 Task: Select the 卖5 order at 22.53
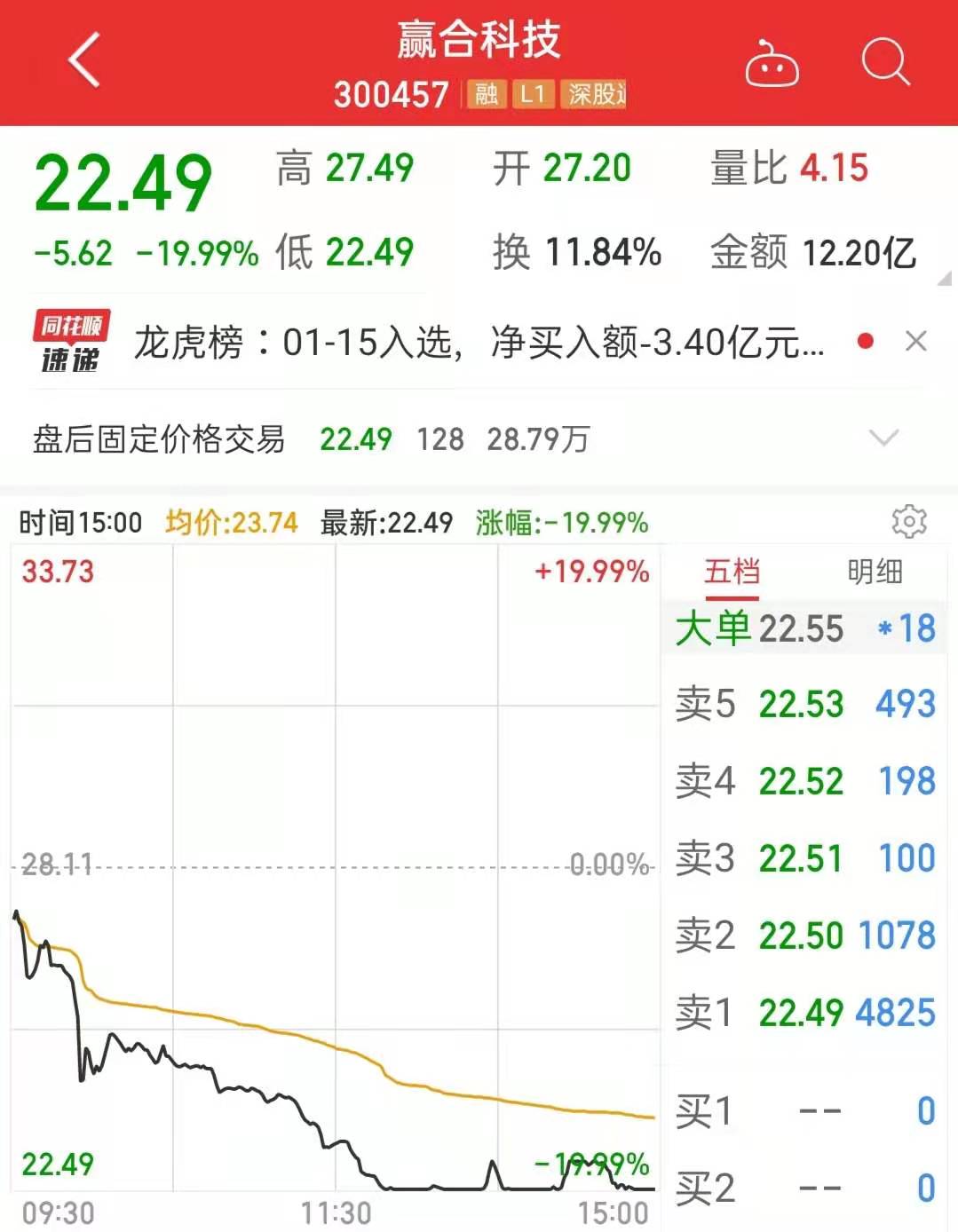tap(804, 704)
